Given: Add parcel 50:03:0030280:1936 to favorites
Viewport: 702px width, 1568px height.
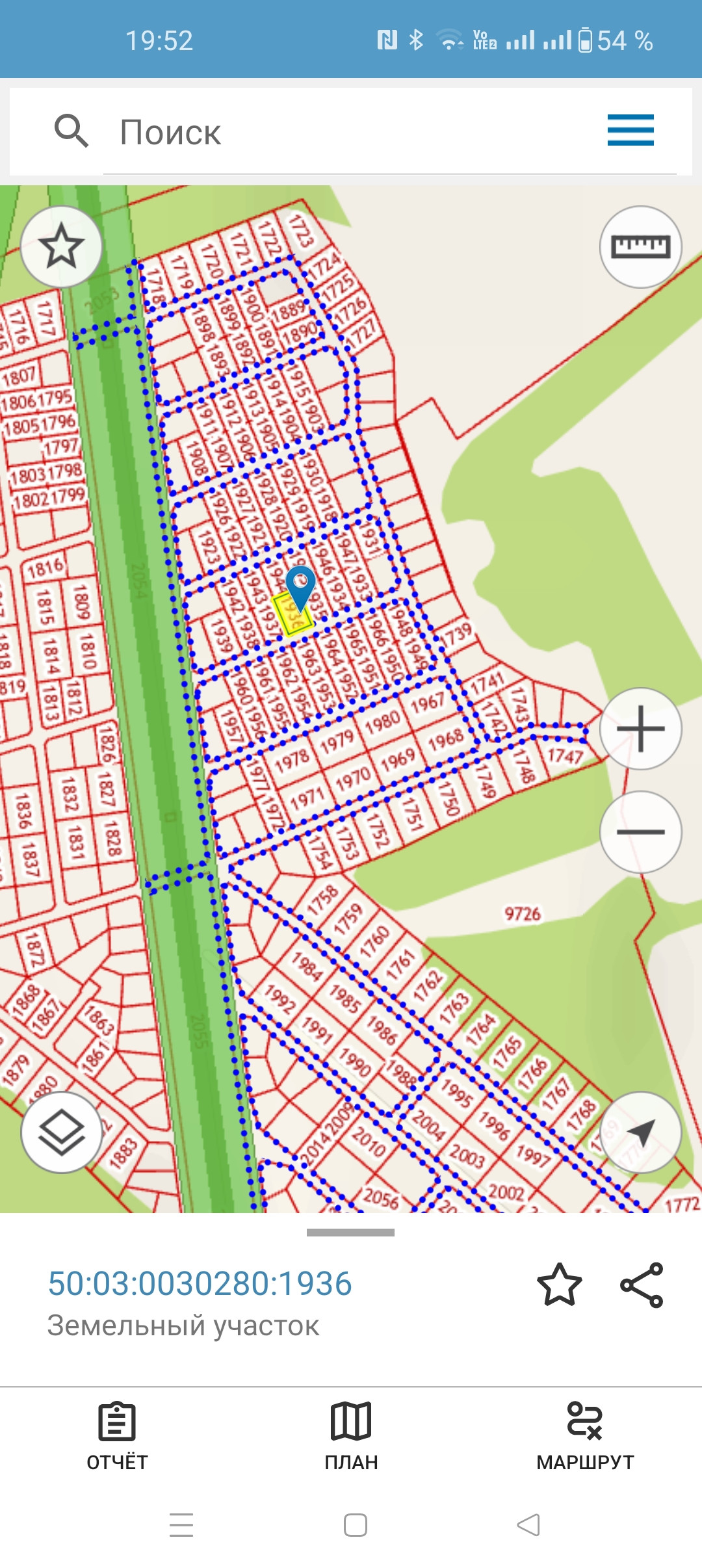Looking at the screenshot, I should pyautogui.click(x=559, y=1285).
